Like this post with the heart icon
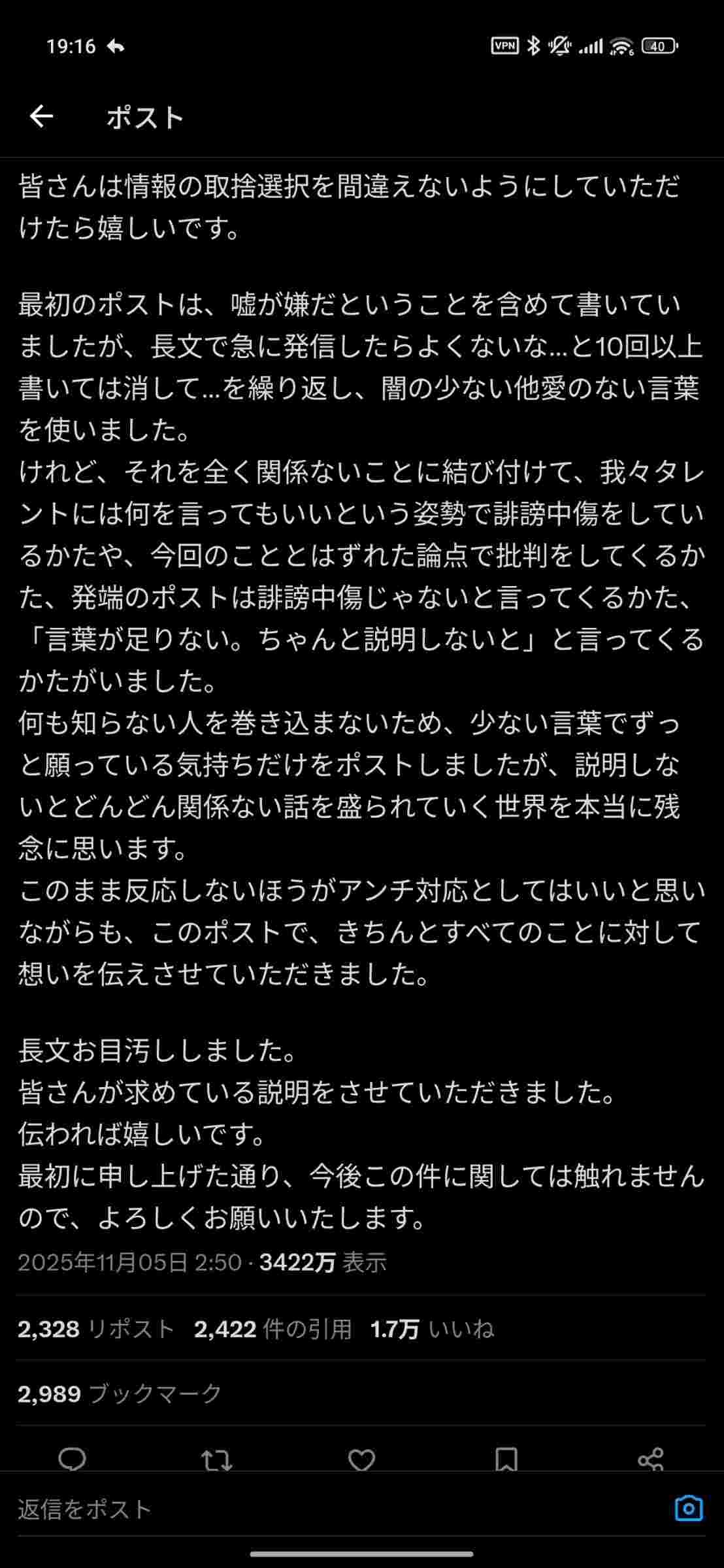 click(361, 1460)
